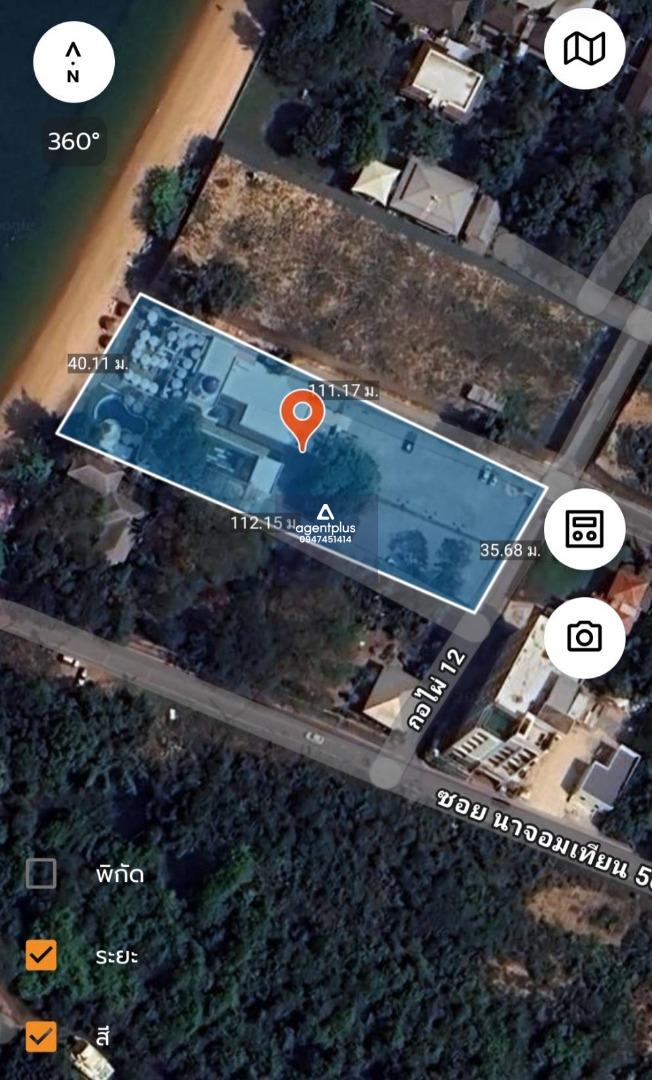The height and width of the screenshot is (1080, 652).
Task: Open the map type selector
Action: click(x=584, y=49)
